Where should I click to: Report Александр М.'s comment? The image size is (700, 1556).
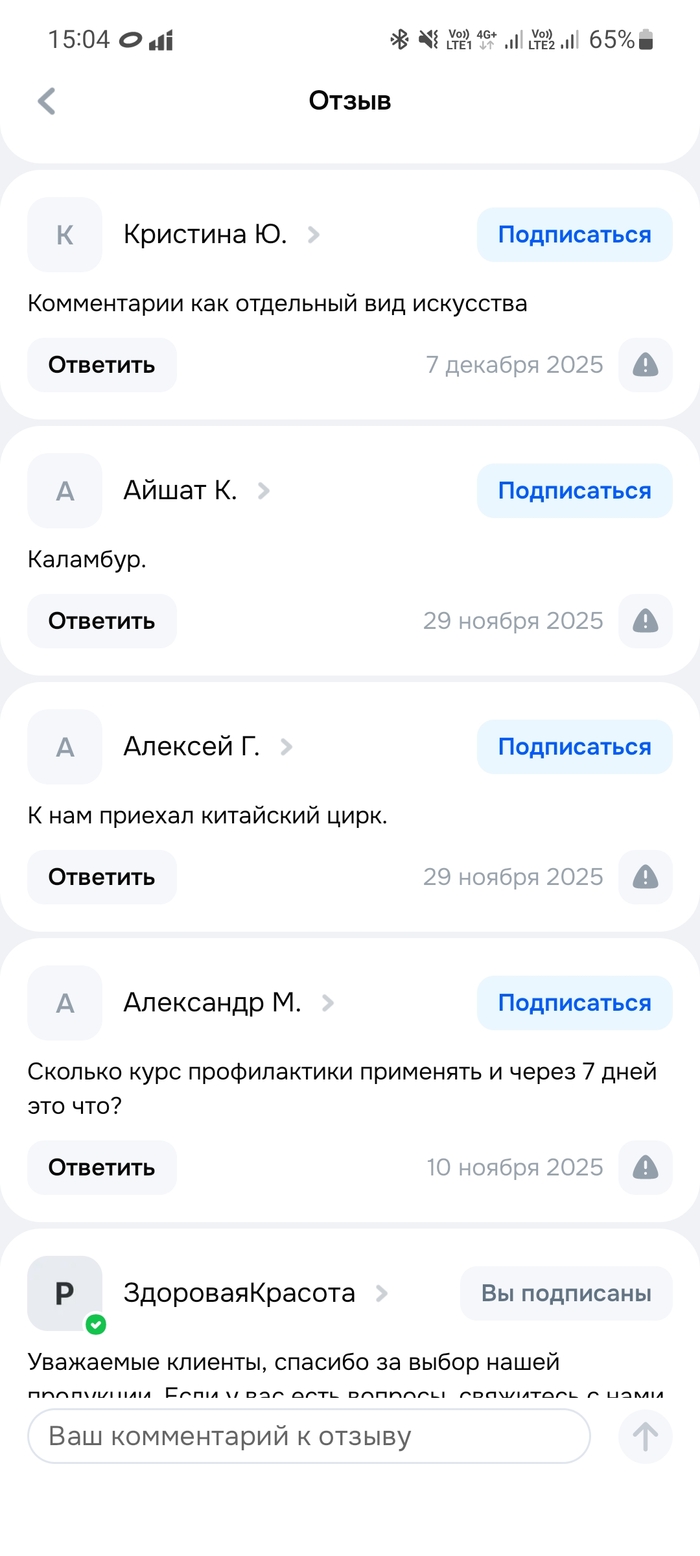tap(645, 1167)
